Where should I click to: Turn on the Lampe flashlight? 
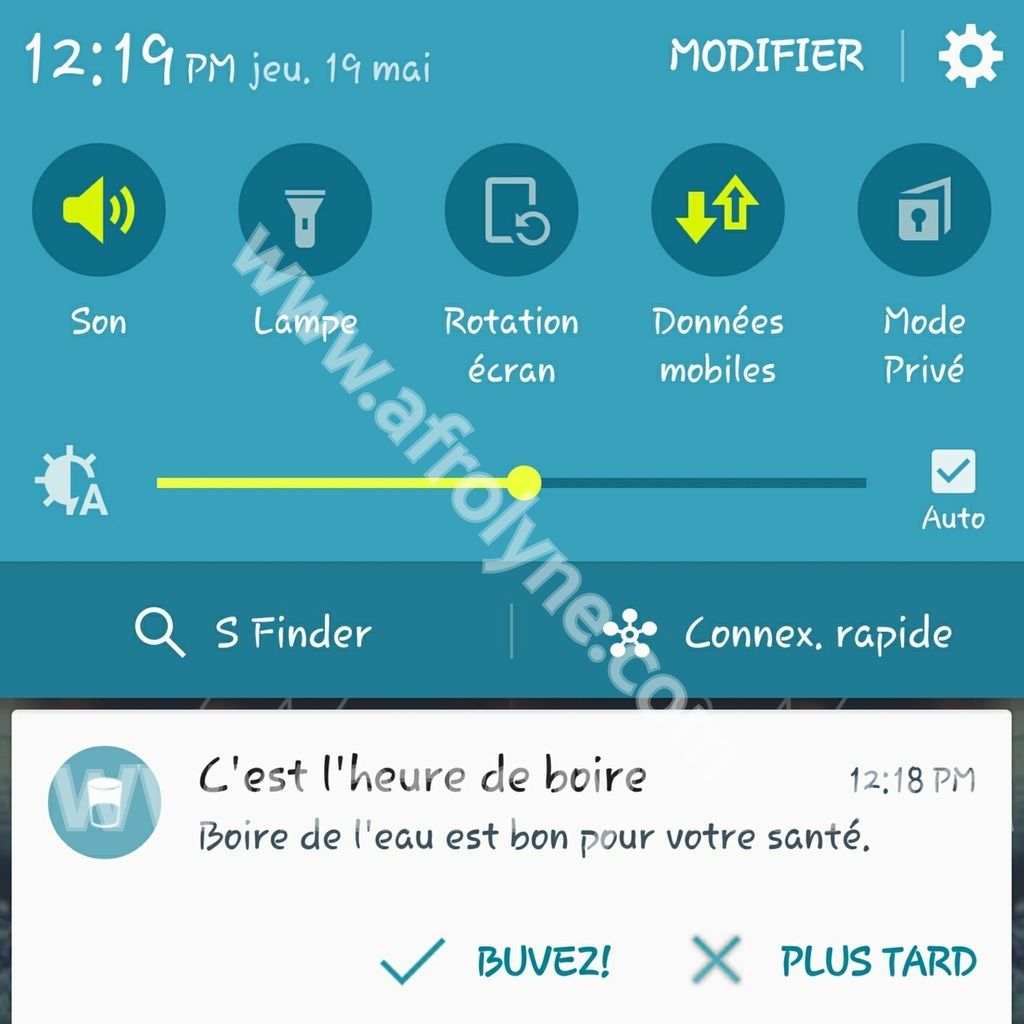pos(304,211)
